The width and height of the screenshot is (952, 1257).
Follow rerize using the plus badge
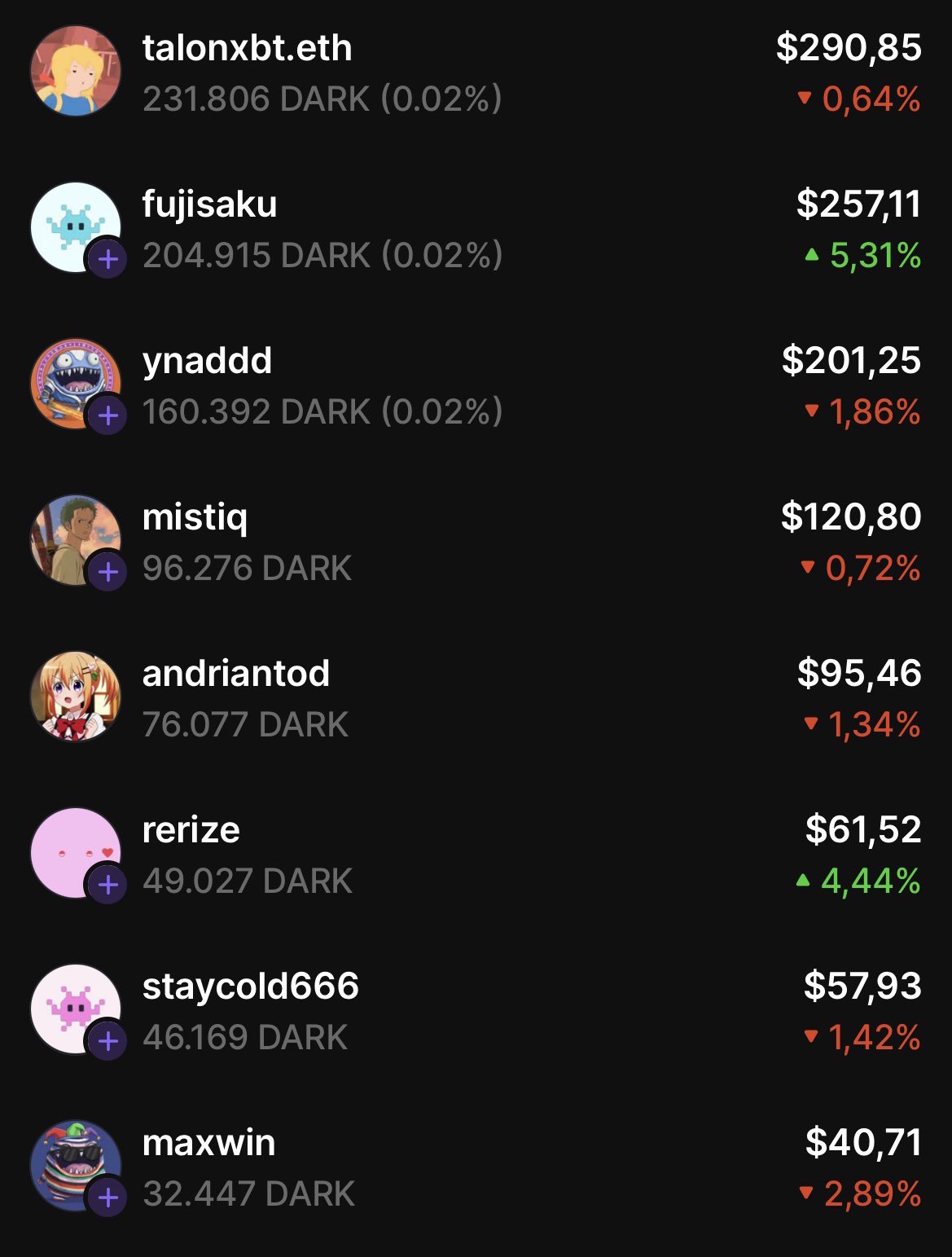click(108, 886)
